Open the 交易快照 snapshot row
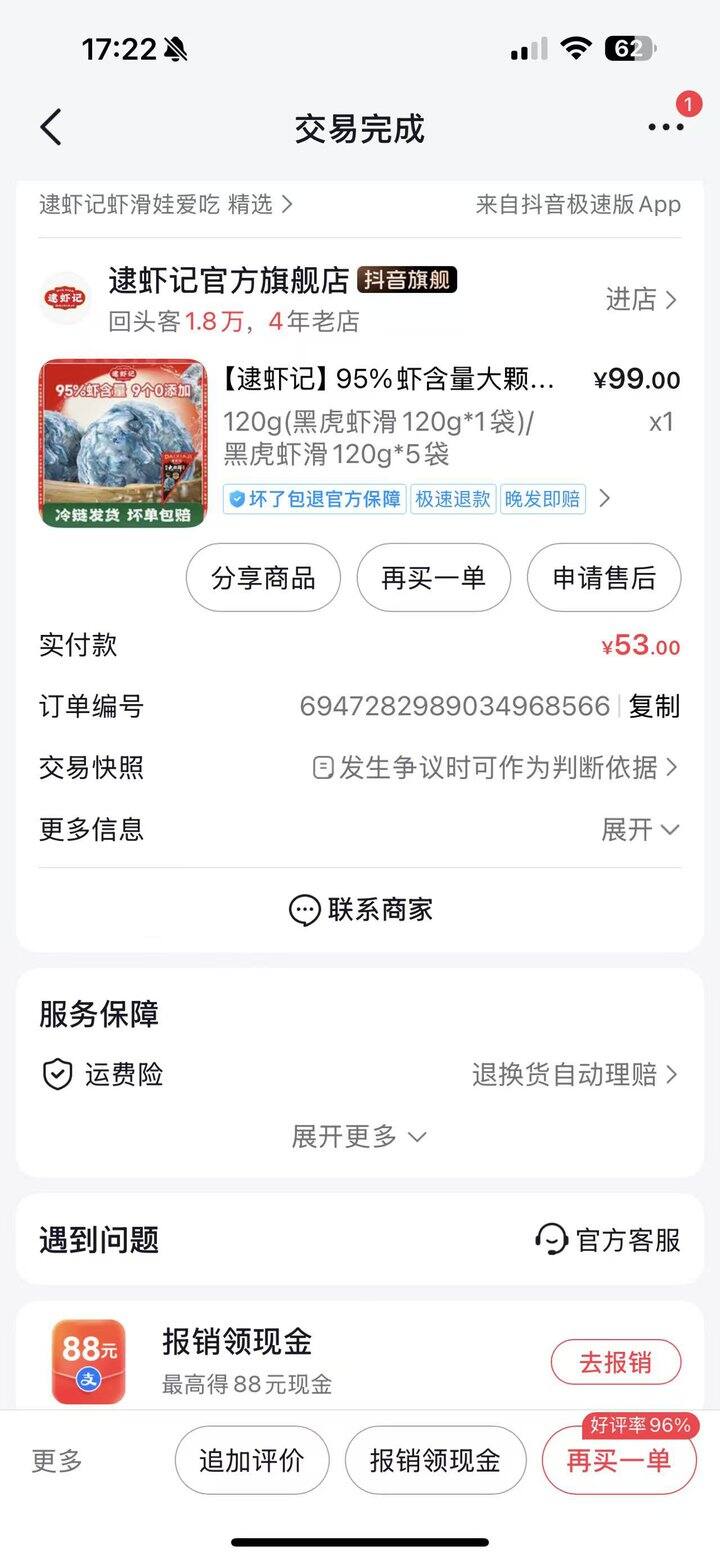This screenshot has width=720, height=1560. coord(495,768)
